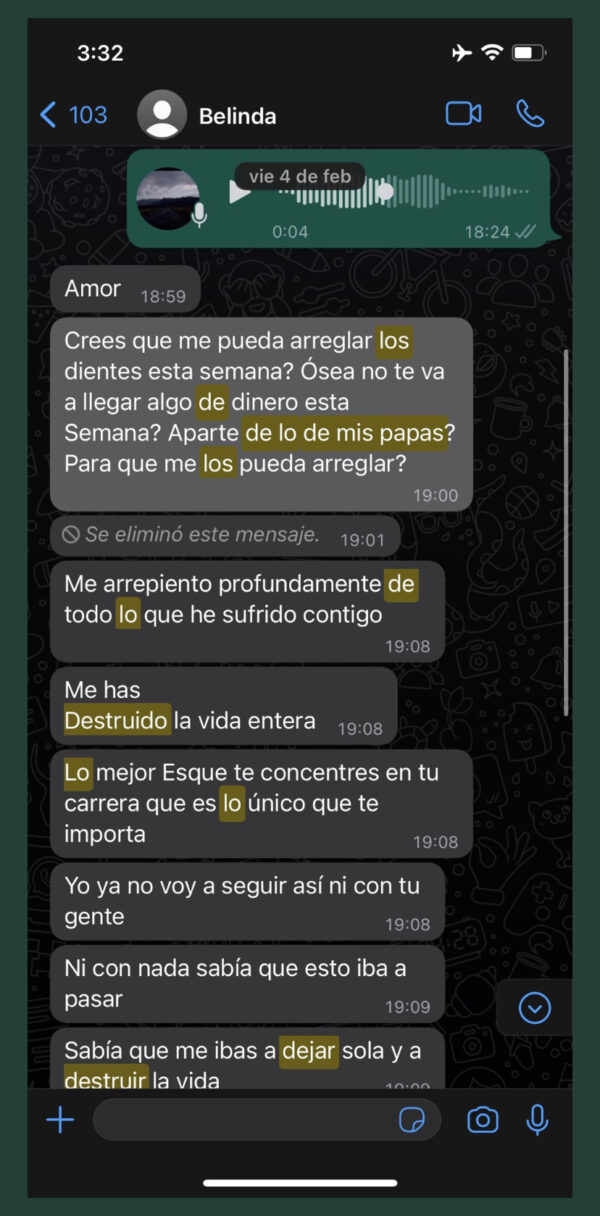Open the attachment plus menu

[x=60, y=1120]
